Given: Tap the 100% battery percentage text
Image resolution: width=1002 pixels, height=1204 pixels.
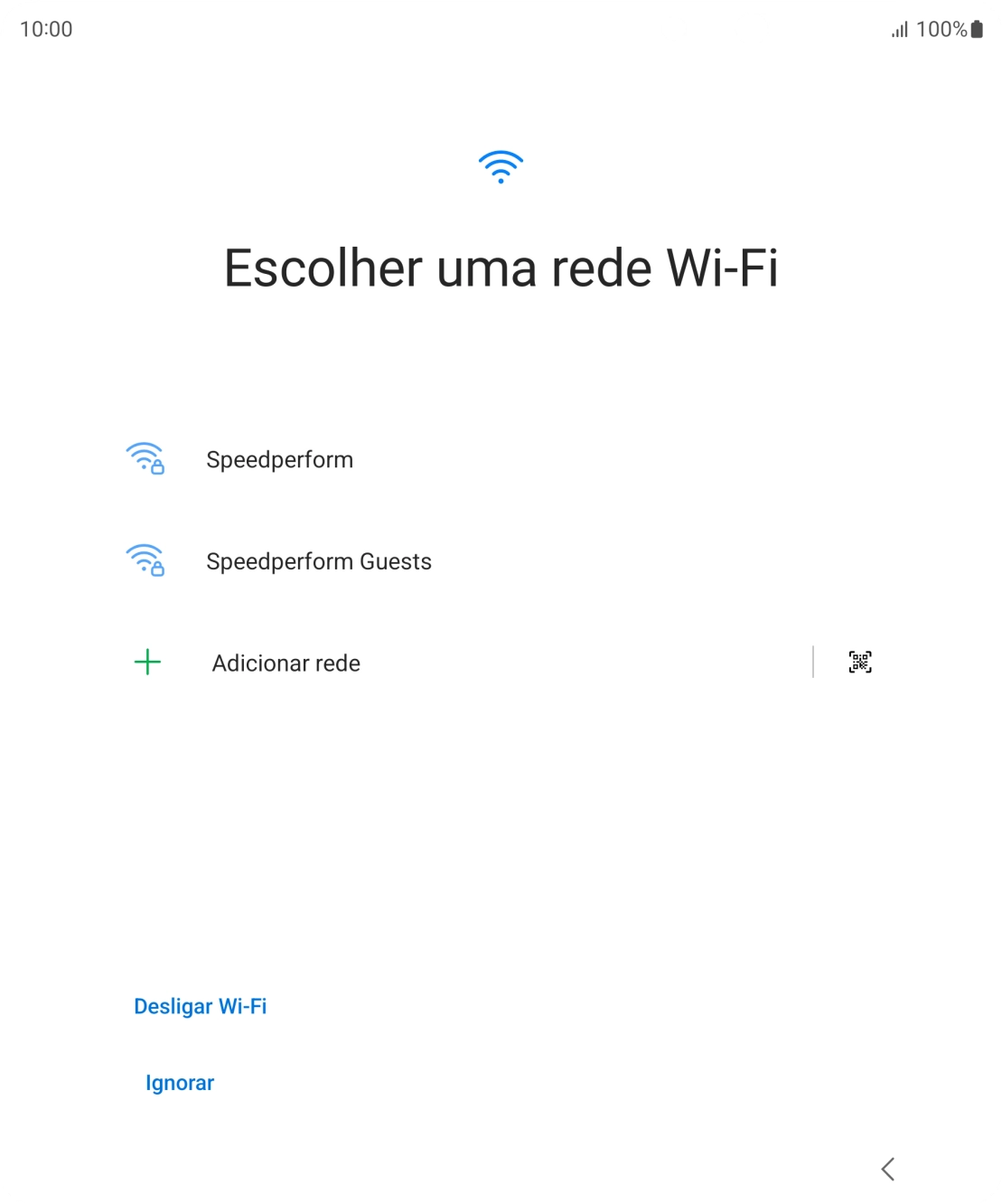Looking at the screenshot, I should click(941, 30).
